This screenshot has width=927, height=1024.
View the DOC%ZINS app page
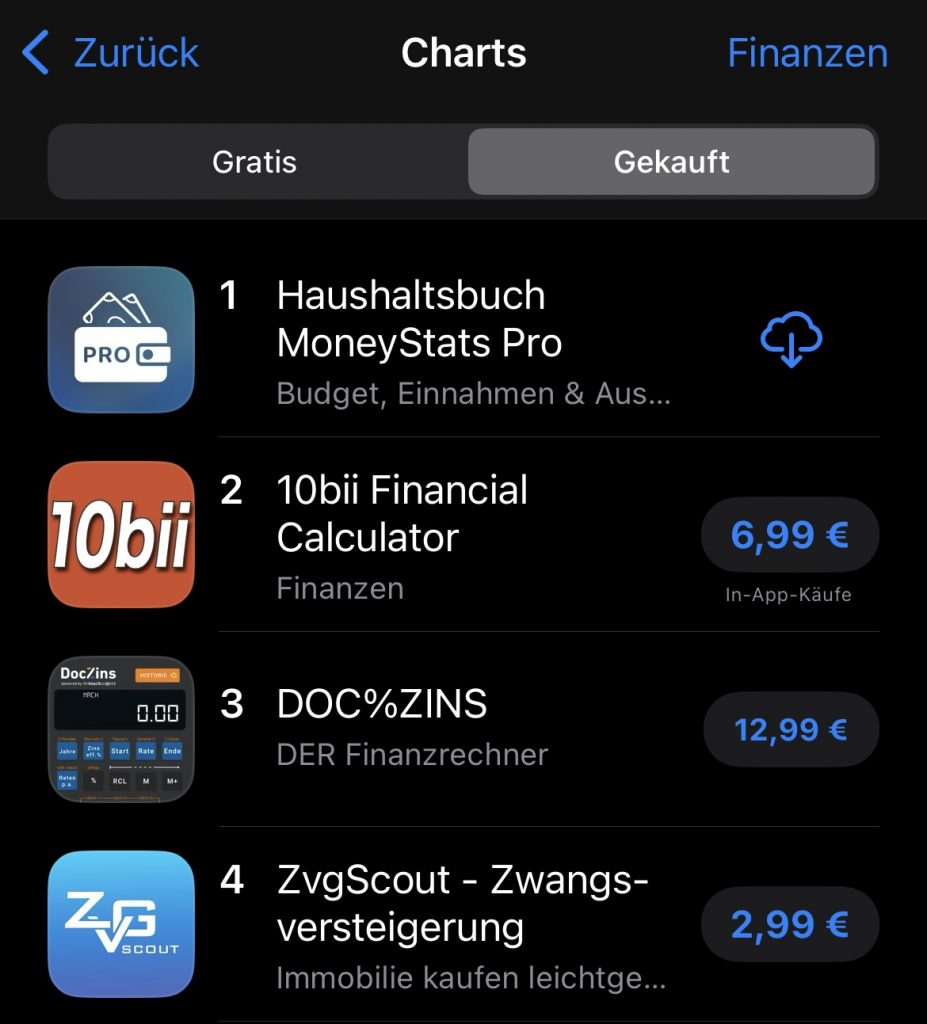coord(382,705)
